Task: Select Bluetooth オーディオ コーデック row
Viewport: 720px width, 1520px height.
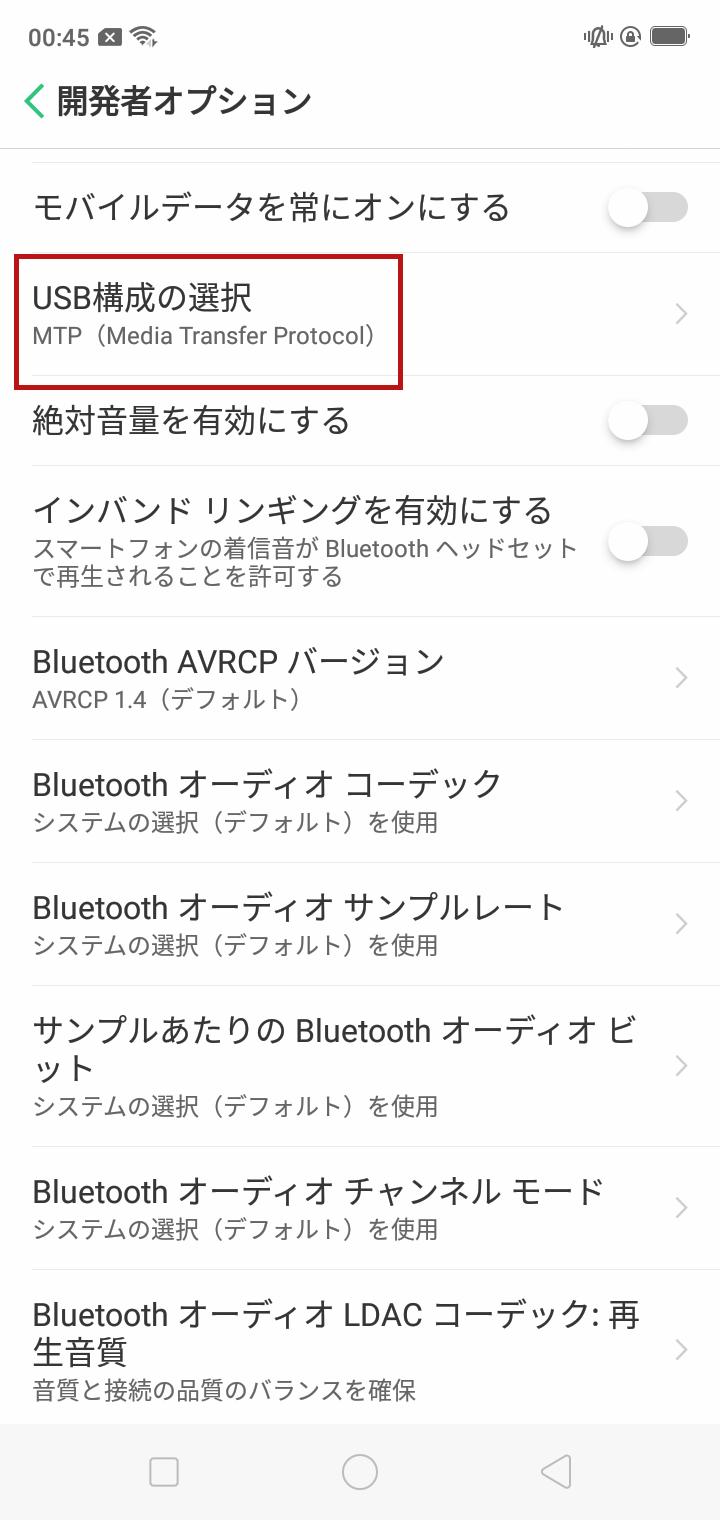Action: click(360, 801)
